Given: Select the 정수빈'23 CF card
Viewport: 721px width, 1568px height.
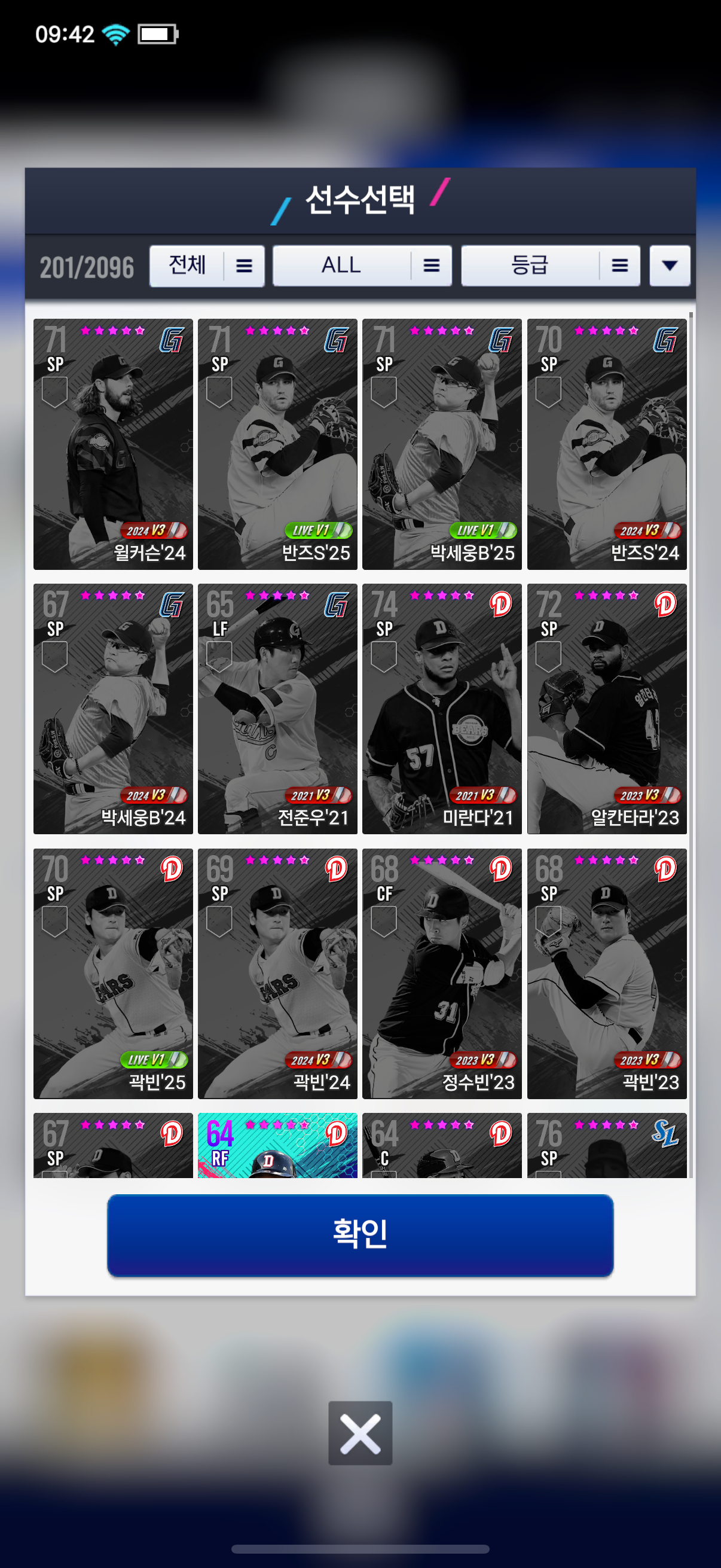Looking at the screenshot, I should (442, 974).
